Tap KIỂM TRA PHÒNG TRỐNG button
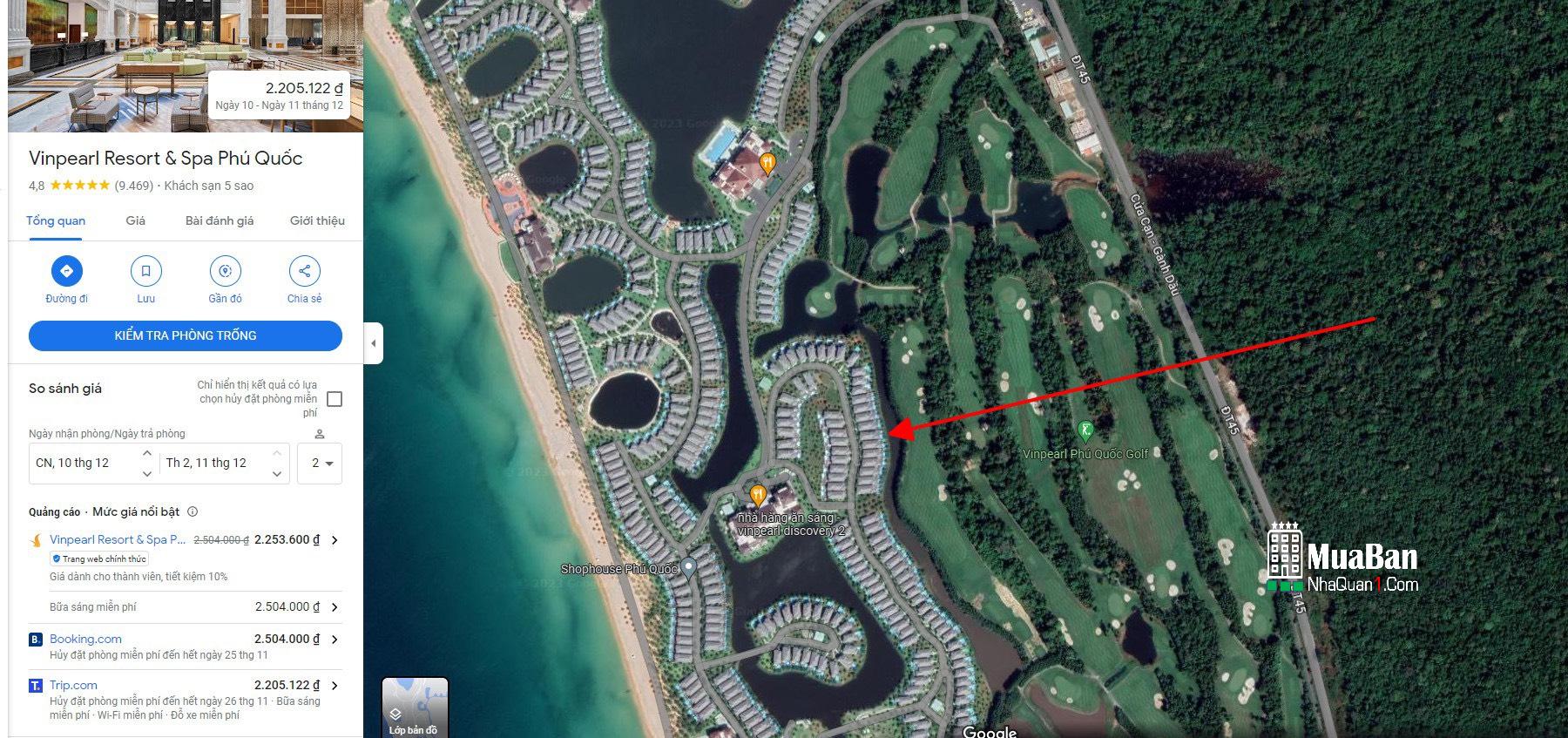The image size is (1568, 738). pyautogui.click(x=186, y=335)
